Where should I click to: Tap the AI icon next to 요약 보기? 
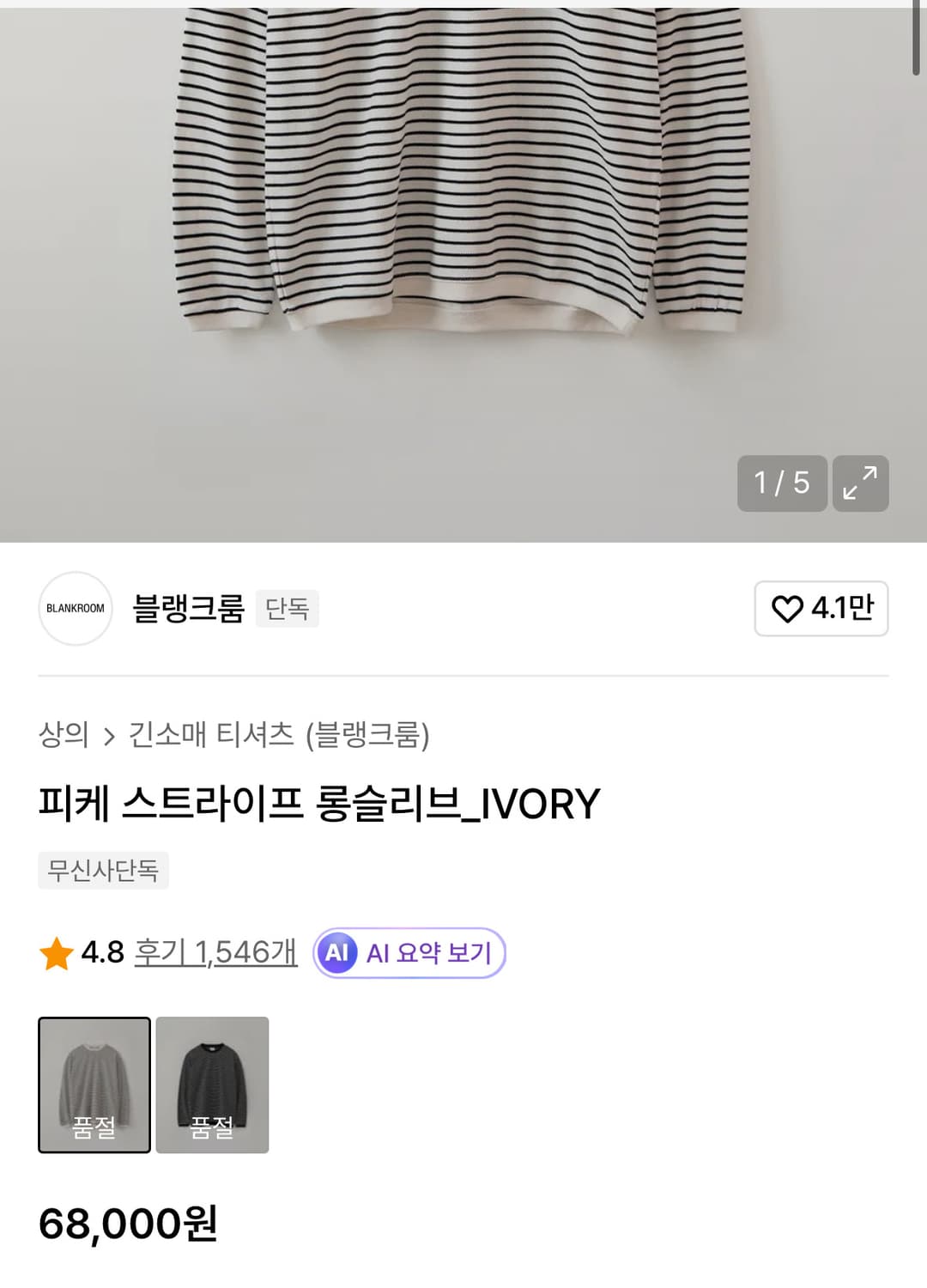338,951
